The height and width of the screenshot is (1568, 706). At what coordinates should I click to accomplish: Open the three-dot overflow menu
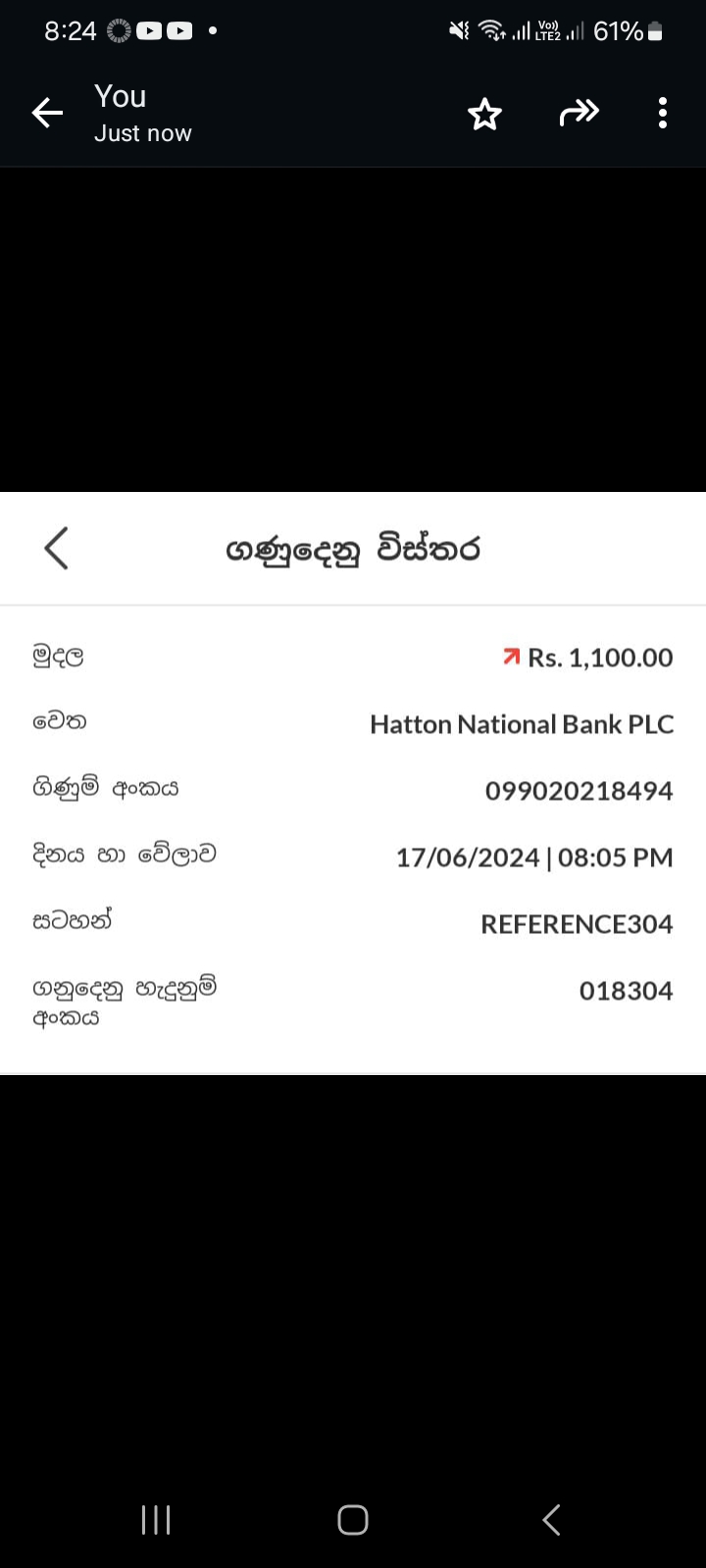click(663, 114)
